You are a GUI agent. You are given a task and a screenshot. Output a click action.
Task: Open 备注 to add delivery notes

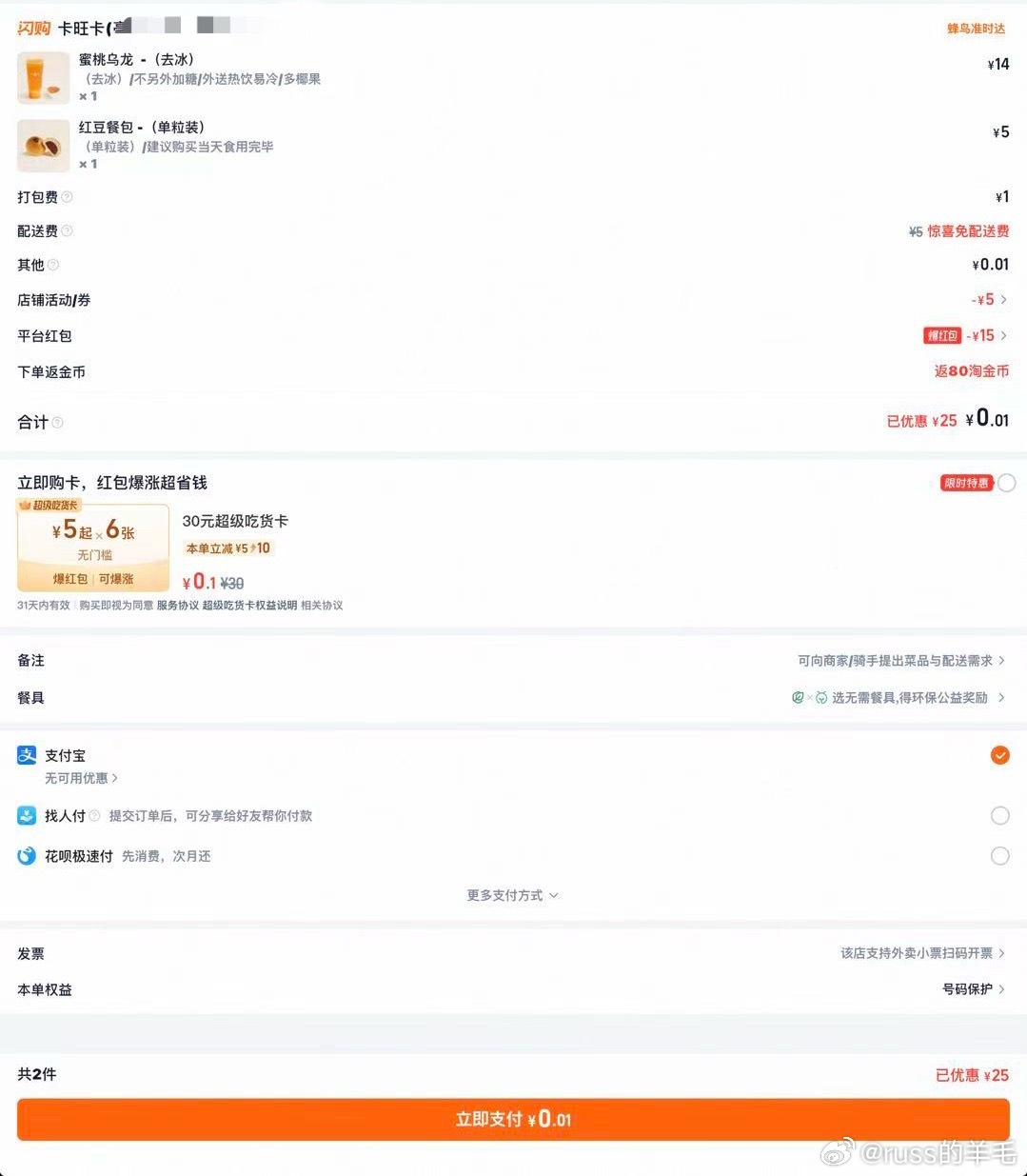[899, 661]
